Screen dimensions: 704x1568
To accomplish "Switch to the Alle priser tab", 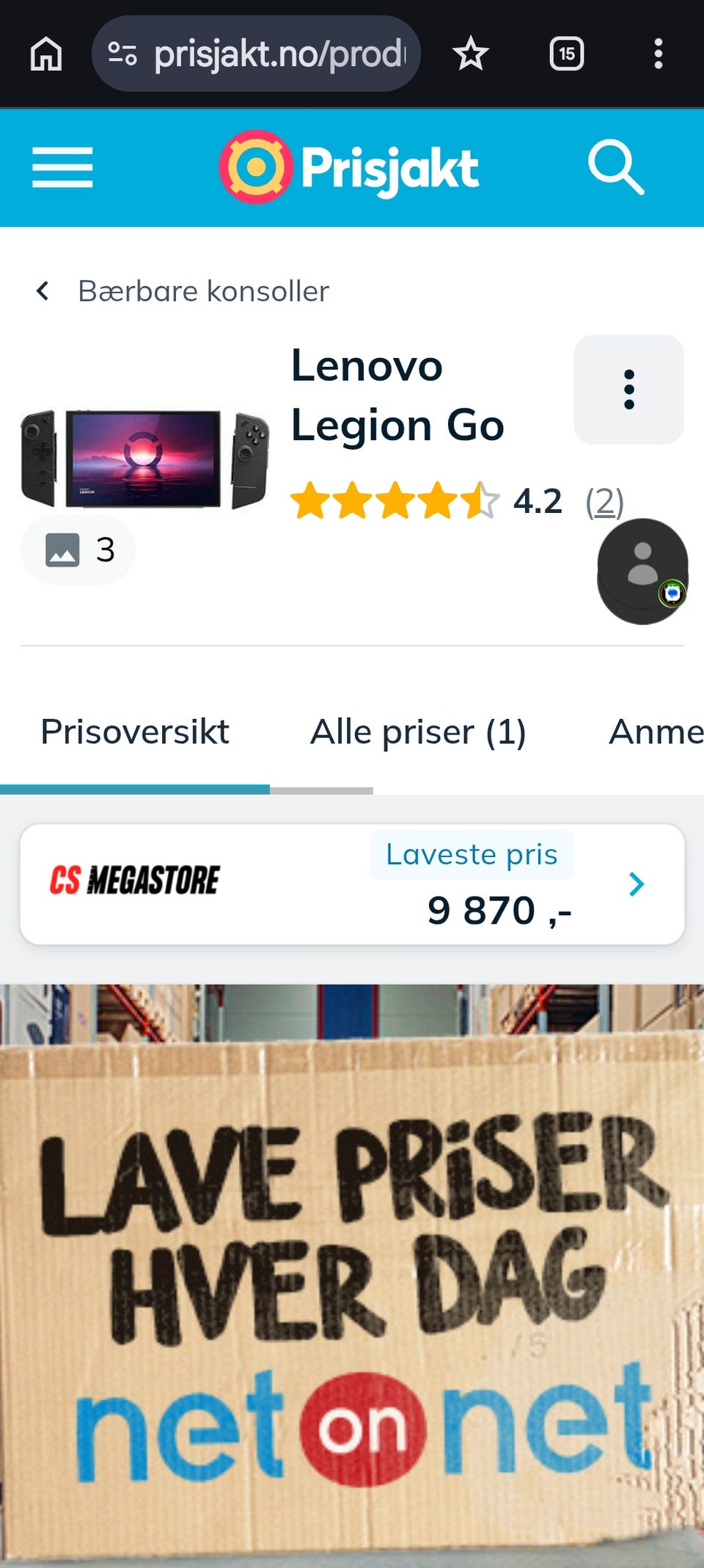I will [418, 731].
